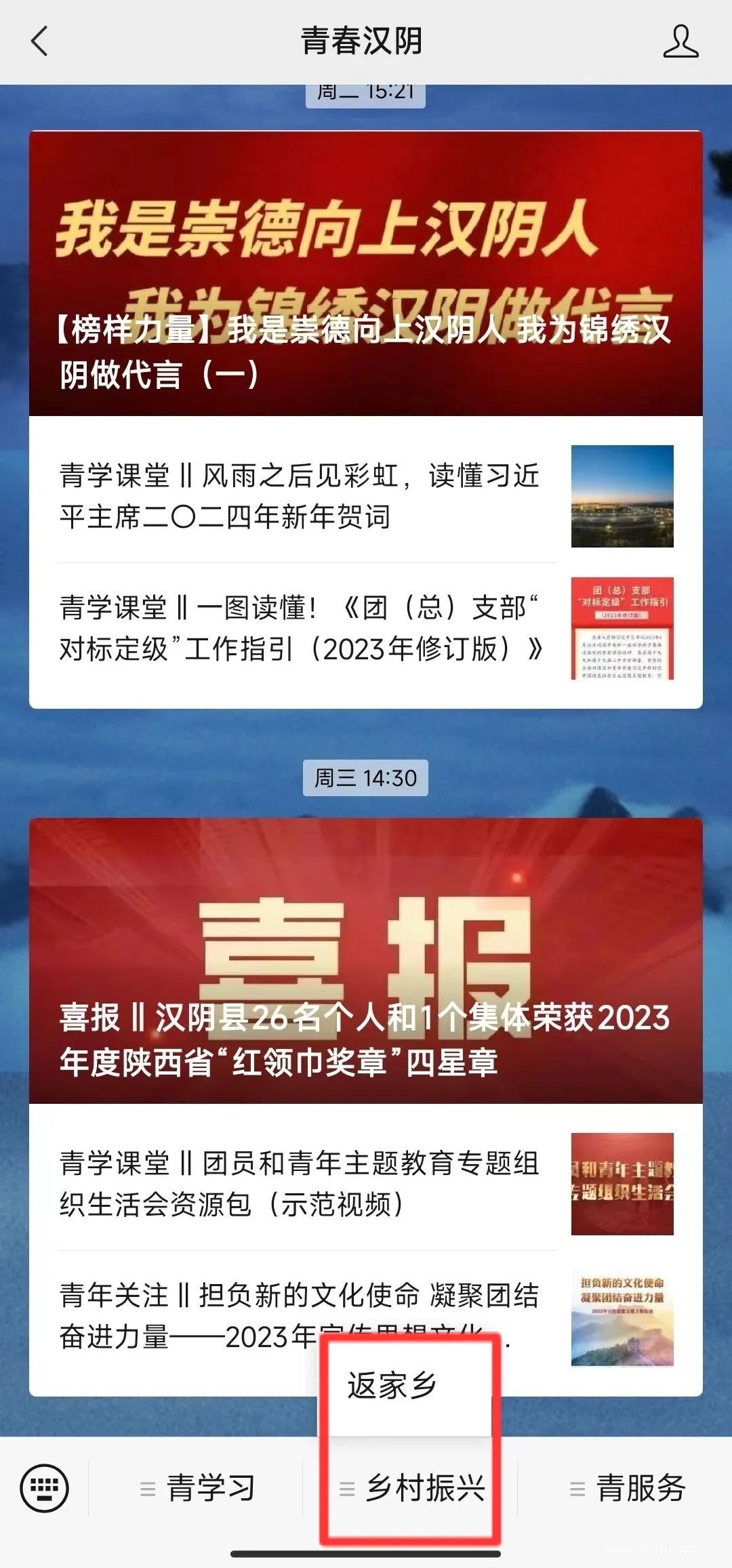This screenshot has height=1568, width=732.
Task: Tap the 乡村振兴 menu button
Action: tap(413, 1489)
